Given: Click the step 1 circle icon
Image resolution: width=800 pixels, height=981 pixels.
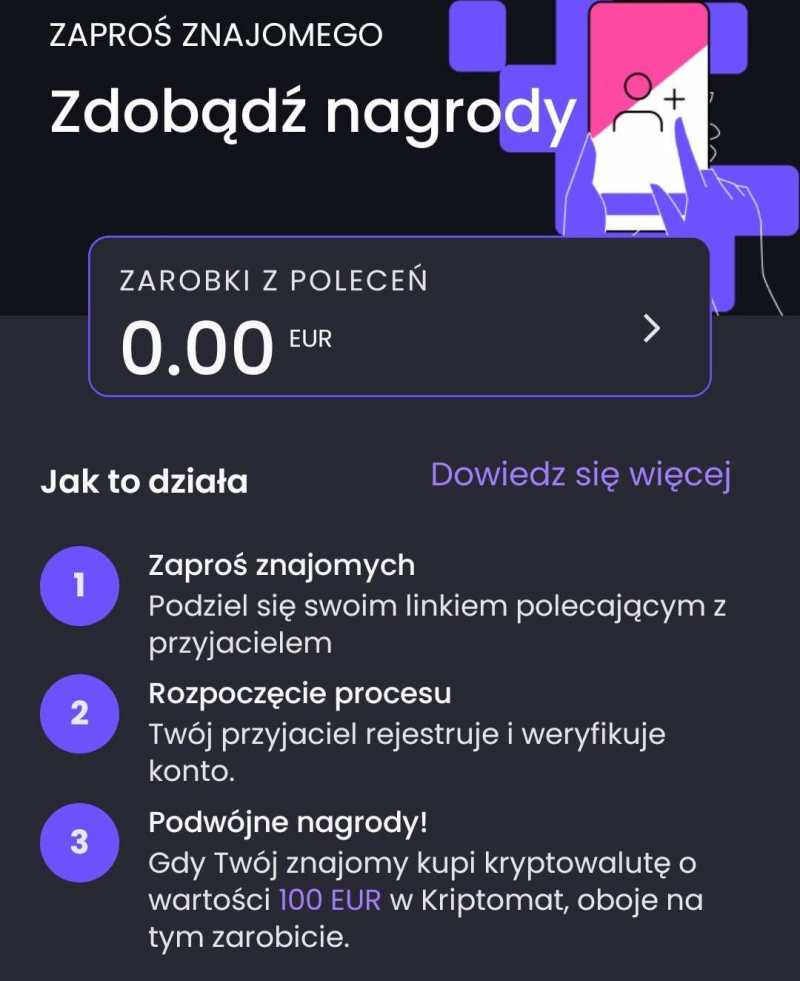Looking at the screenshot, I should tap(80, 587).
